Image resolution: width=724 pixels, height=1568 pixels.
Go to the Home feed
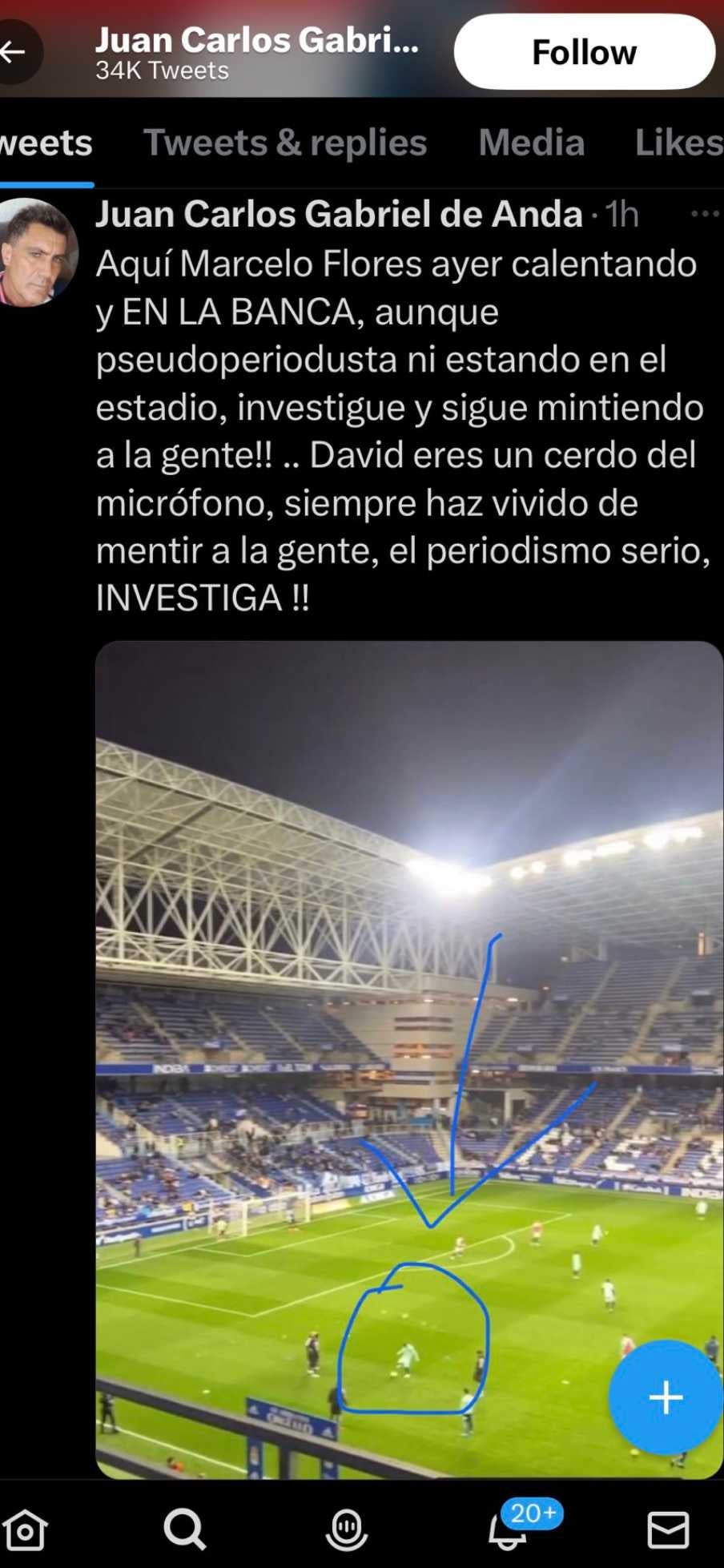pos(25,1529)
